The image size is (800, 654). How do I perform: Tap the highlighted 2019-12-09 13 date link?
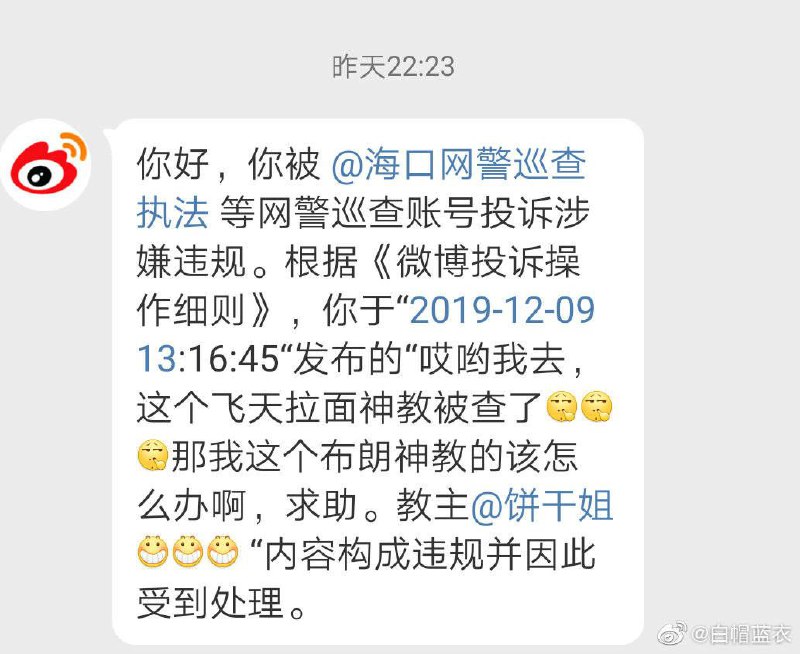point(502,310)
